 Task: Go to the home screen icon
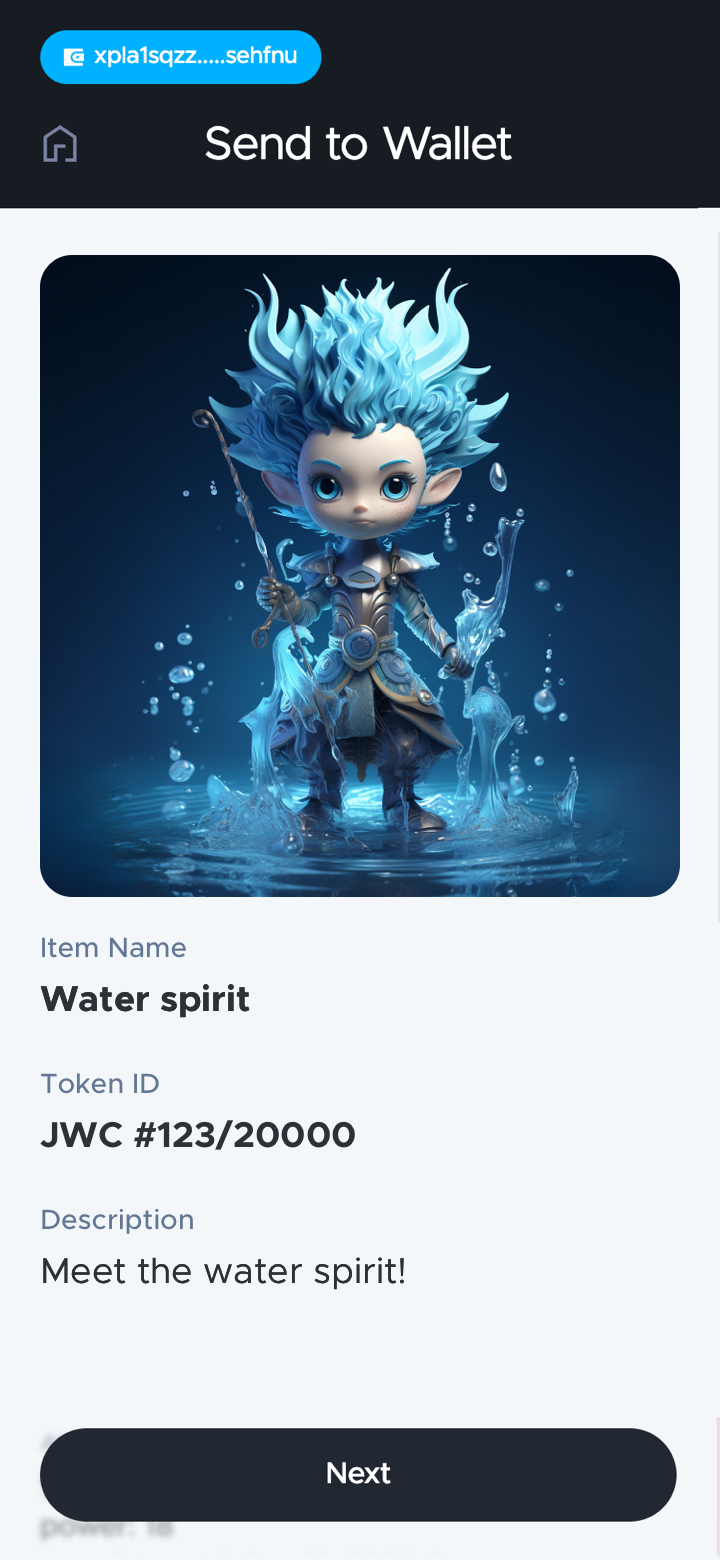[x=60, y=144]
